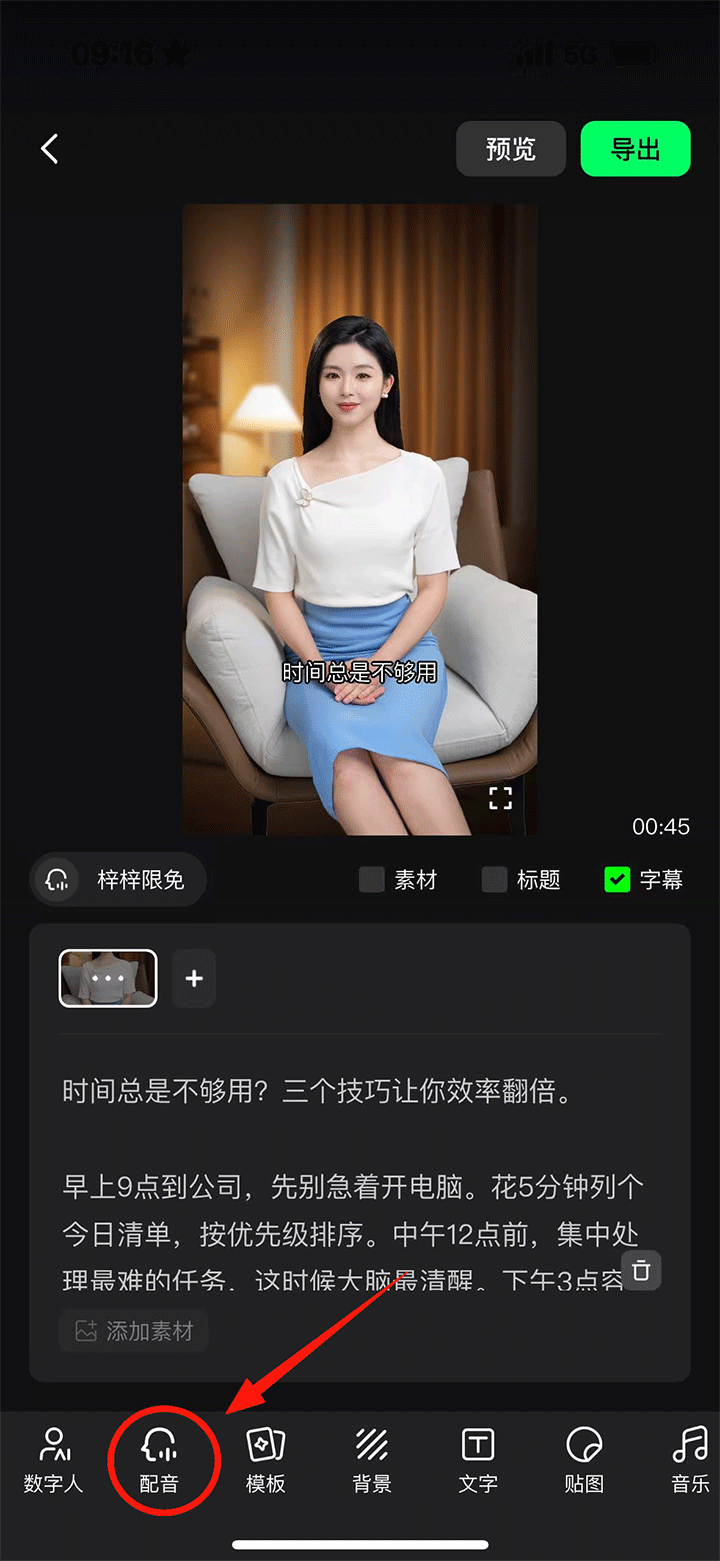Disable the 字幕 subtitle checkbox

[x=617, y=880]
